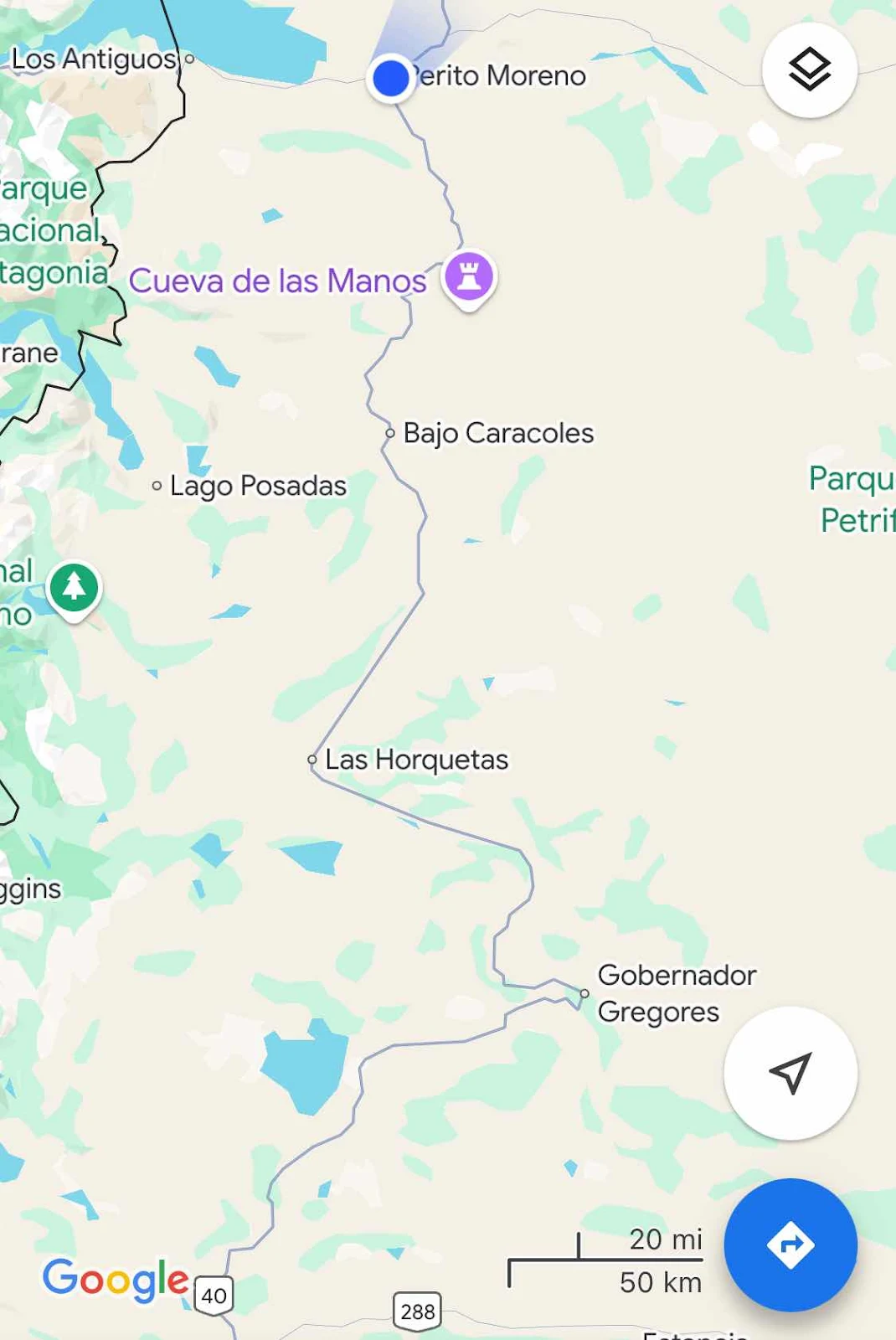Open the map layers button
Image resolution: width=896 pixels, height=1340 pixels.
(x=809, y=70)
